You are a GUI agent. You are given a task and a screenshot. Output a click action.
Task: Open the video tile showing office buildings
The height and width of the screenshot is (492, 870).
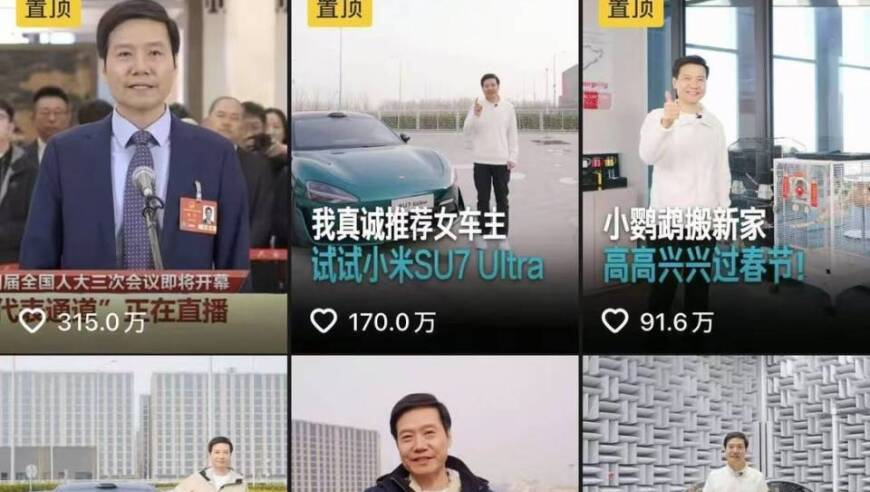pos(143,425)
